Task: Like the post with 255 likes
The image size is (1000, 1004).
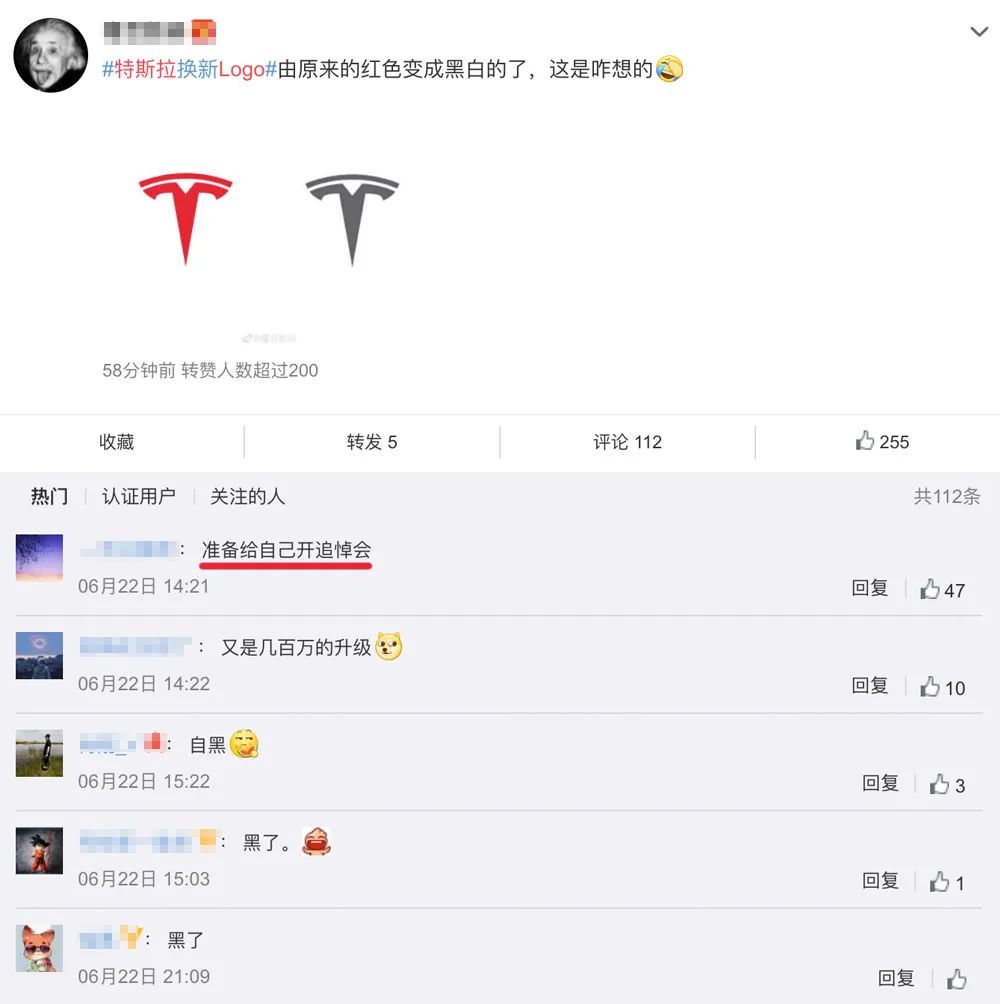Action: (x=882, y=442)
